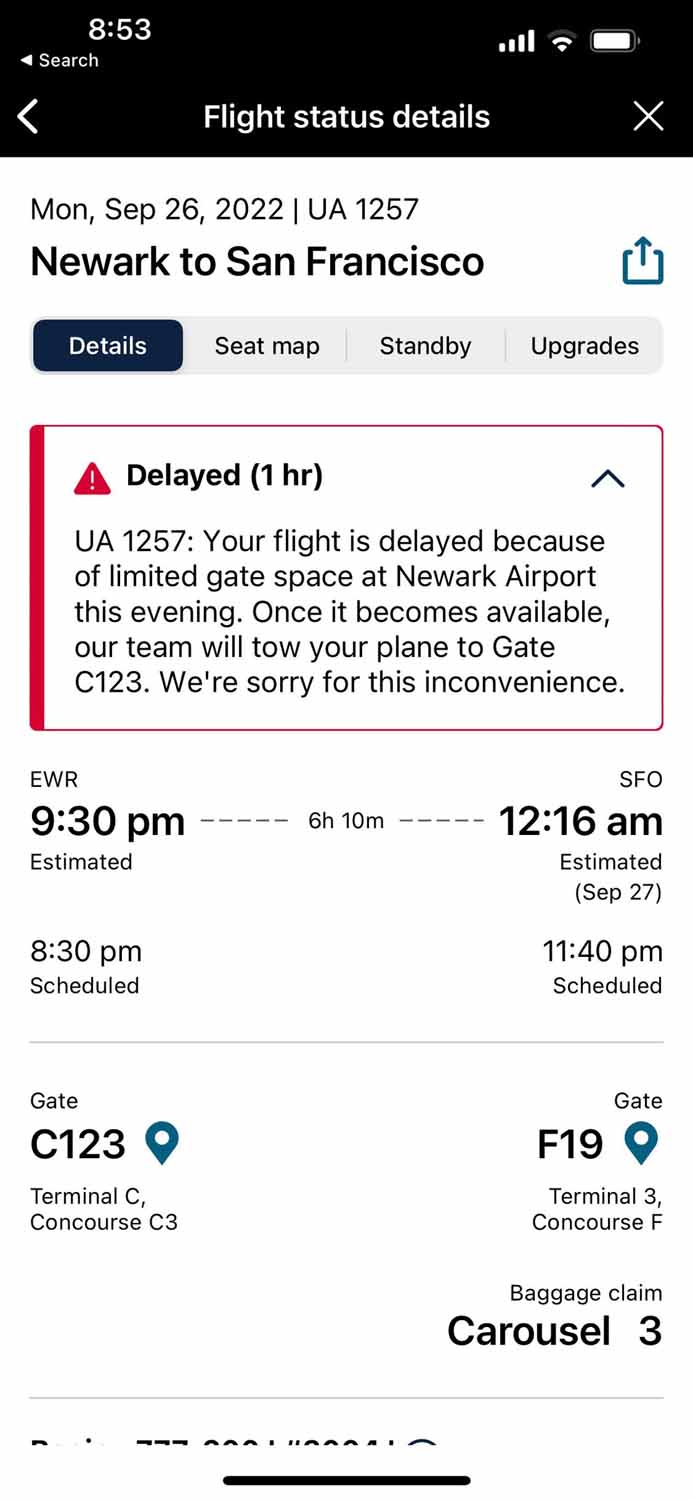The width and height of the screenshot is (693, 1500).
Task: Share the Newark to San Francisco flight
Action: 642,261
